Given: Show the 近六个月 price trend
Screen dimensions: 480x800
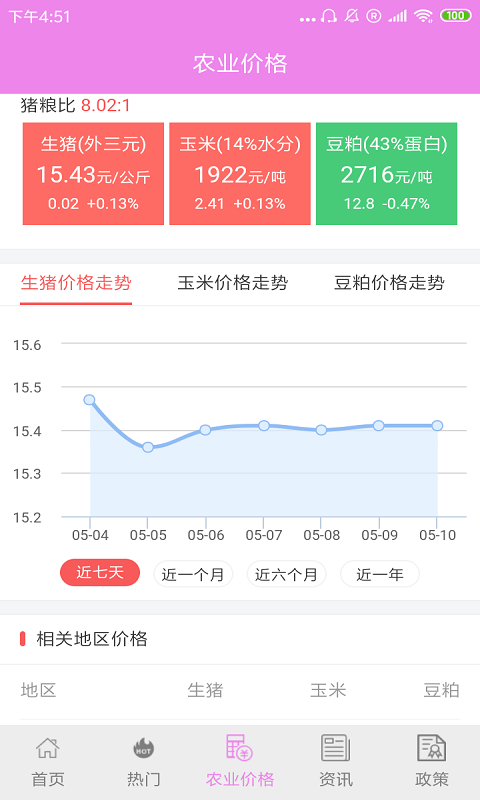Looking at the screenshot, I should pos(286,574).
